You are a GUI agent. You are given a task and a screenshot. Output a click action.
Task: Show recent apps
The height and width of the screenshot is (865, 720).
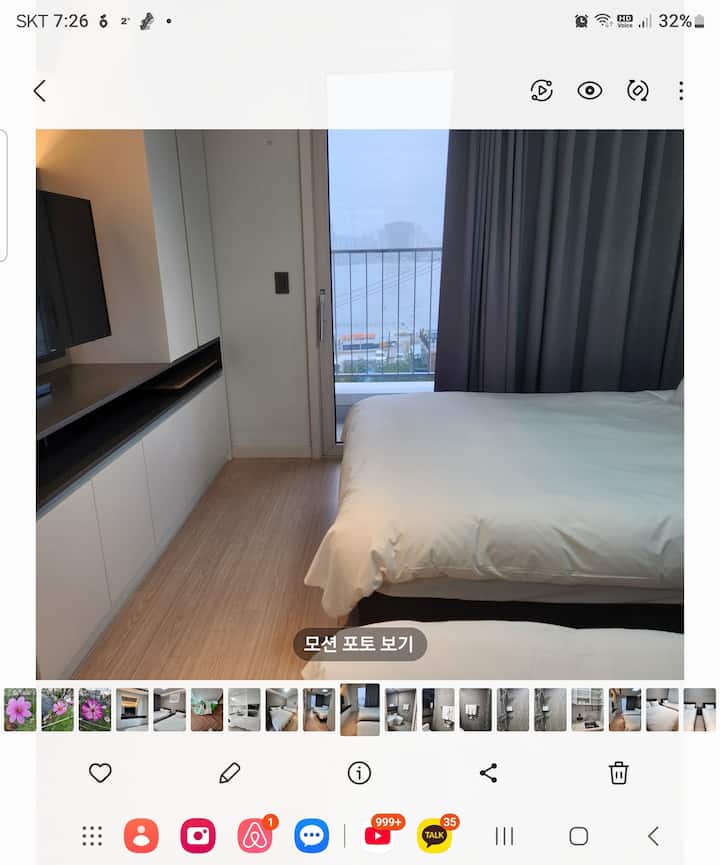coord(505,836)
